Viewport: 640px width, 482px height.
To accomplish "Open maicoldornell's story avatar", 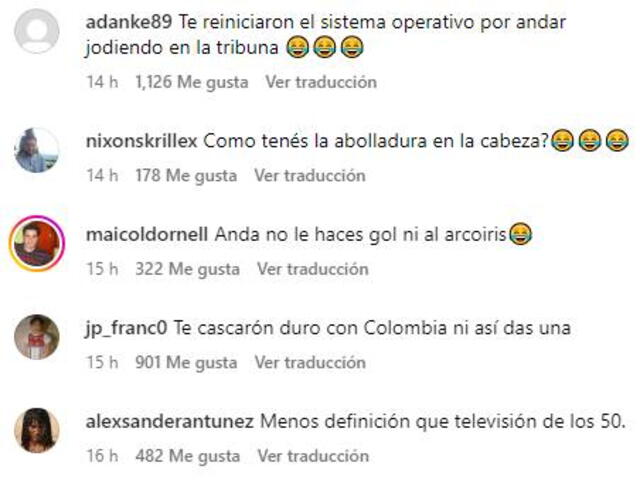I will tap(37, 243).
